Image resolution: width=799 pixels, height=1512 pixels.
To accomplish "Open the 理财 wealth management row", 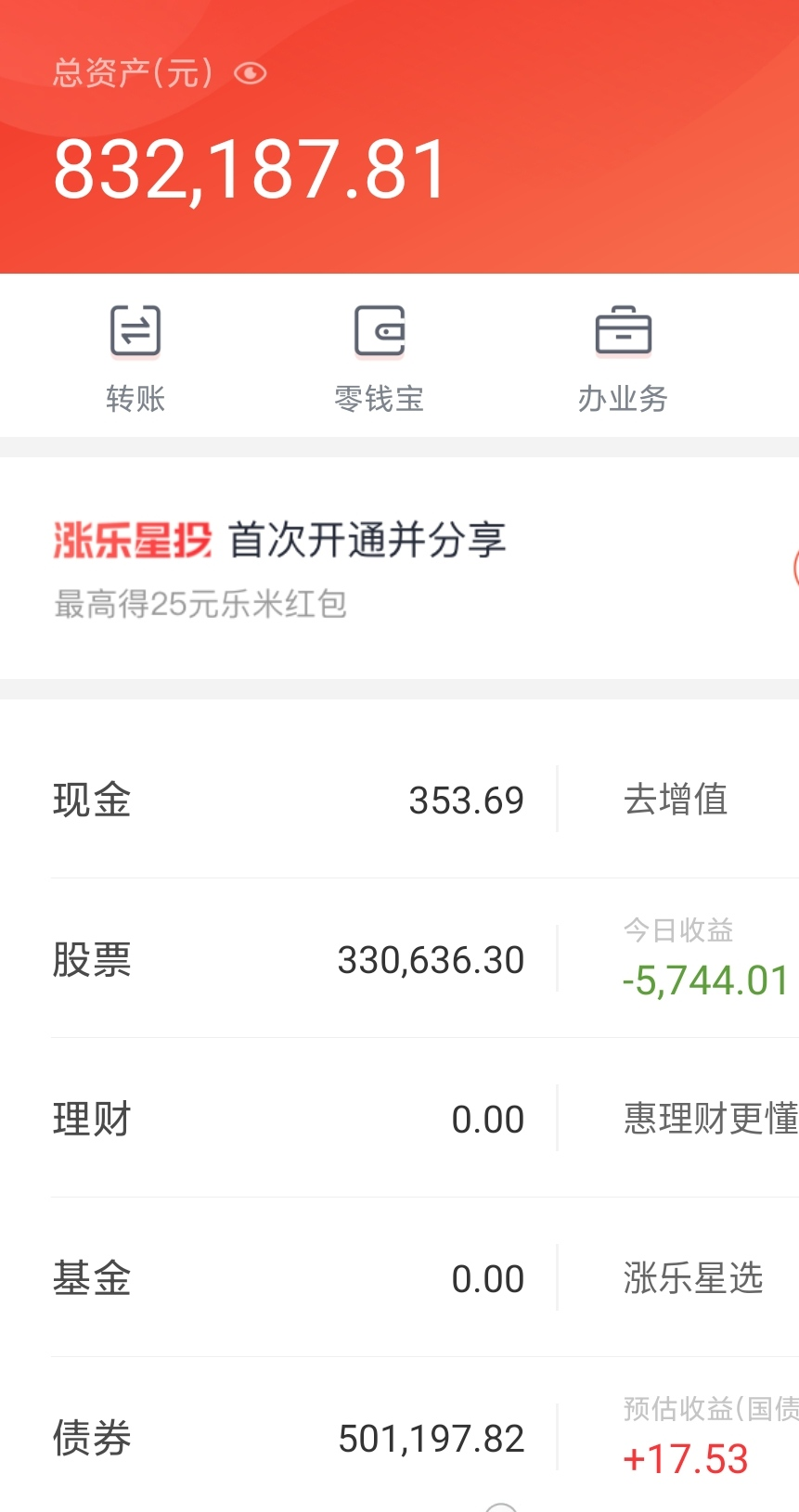I will (x=288, y=1119).
